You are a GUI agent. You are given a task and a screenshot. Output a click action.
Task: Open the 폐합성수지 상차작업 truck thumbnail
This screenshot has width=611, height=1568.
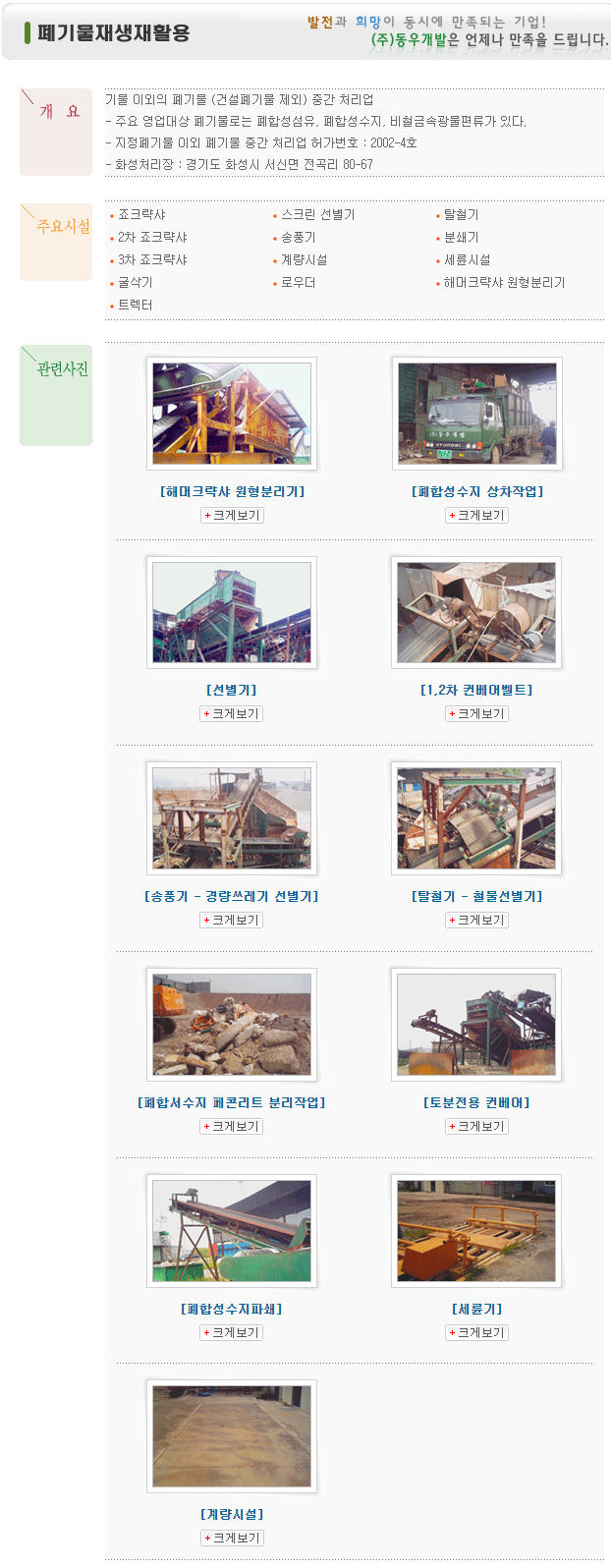point(476,413)
